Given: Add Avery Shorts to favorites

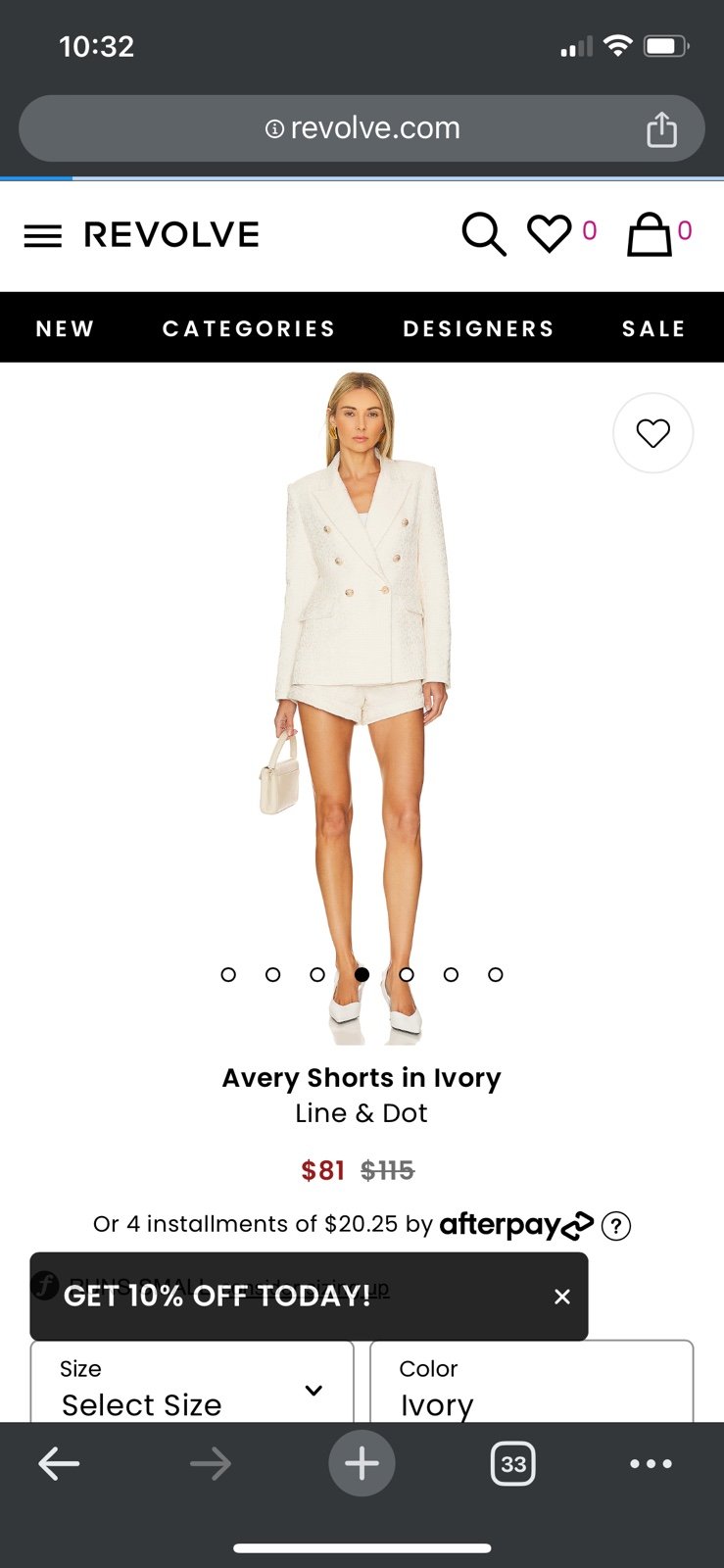Looking at the screenshot, I should pos(653,433).
